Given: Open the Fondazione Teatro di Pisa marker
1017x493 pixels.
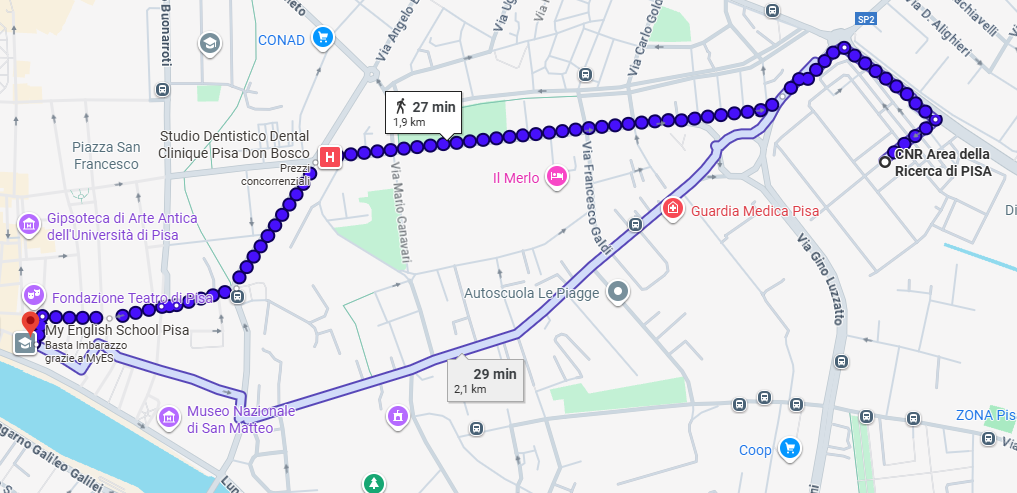Looking at the screenshot, I should click(x=34, y=296).
